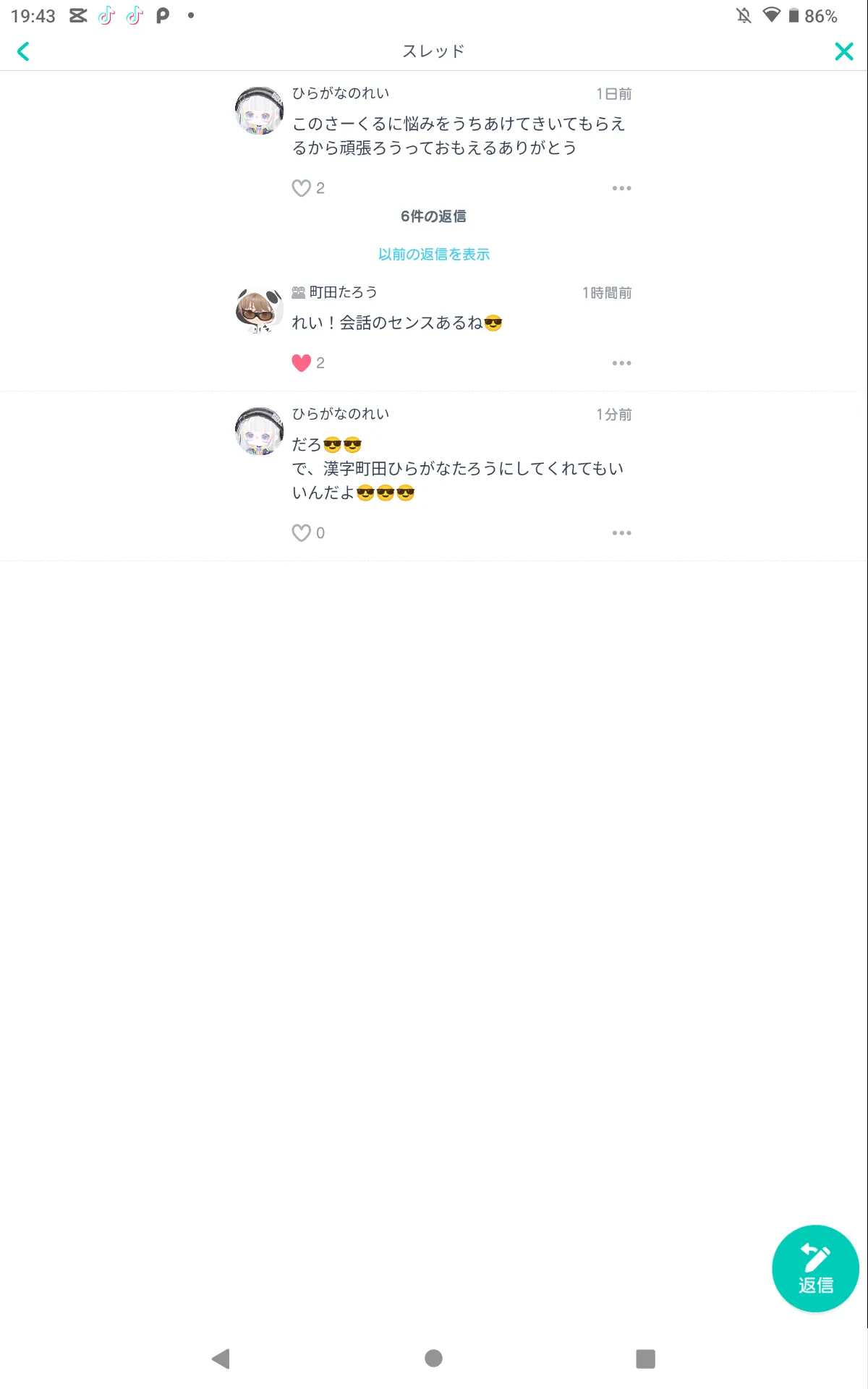Like the reply starting with だろ
The image size is (868, 1389).
click(301, 533)
